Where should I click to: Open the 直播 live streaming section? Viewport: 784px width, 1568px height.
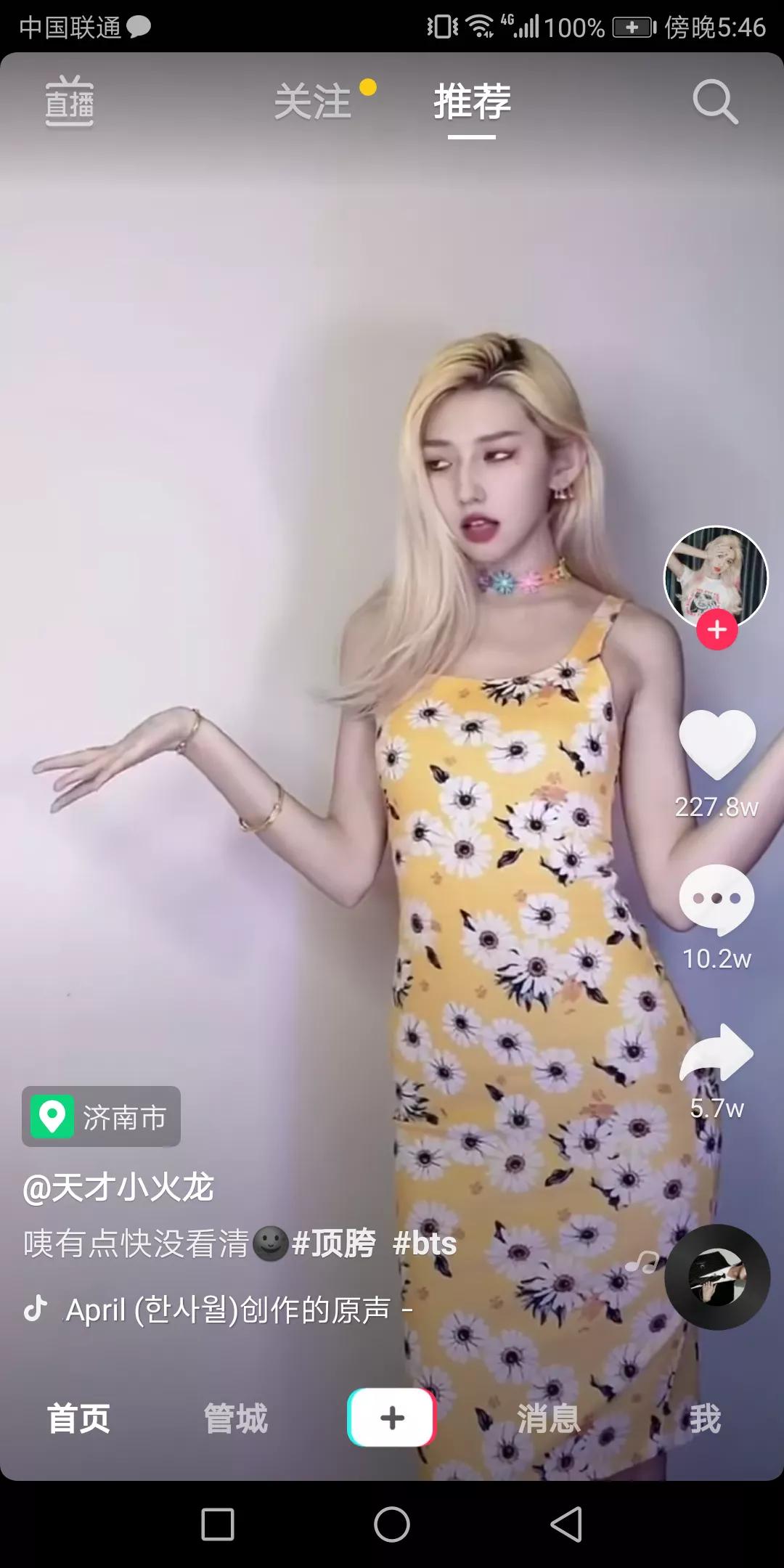point(69,102)
